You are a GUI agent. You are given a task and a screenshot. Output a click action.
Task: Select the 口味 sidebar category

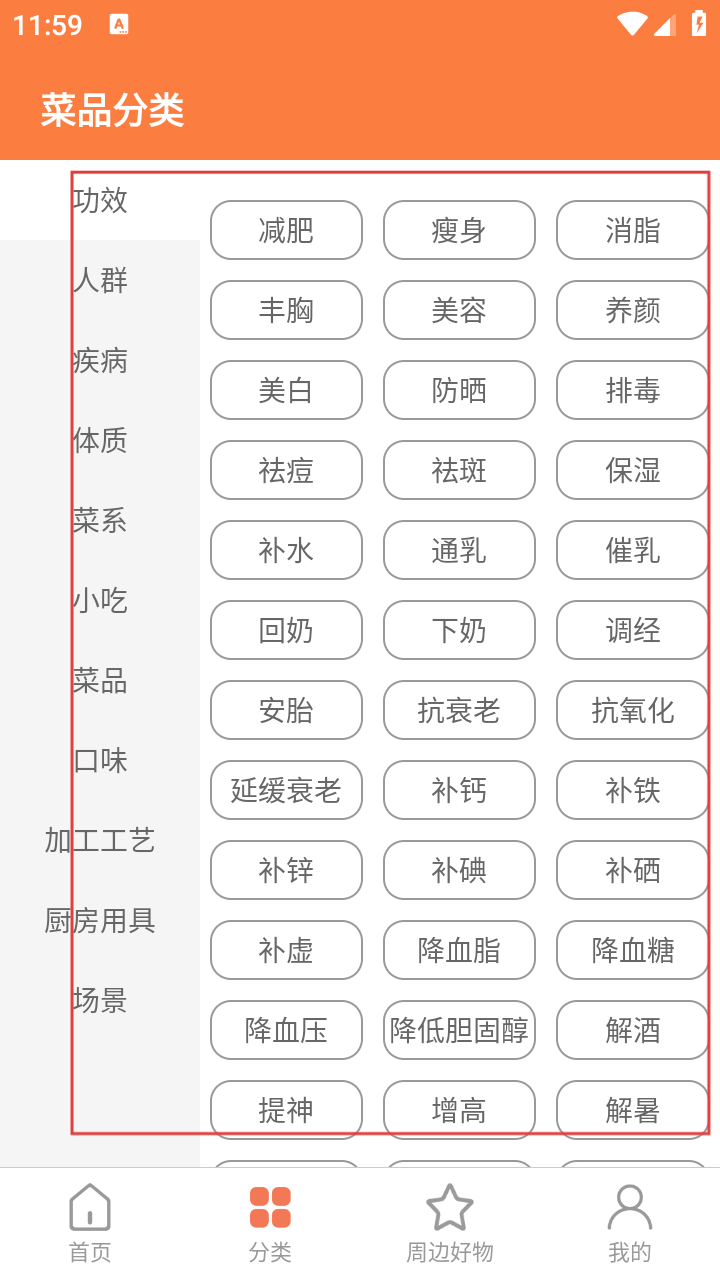[x=100, y=760]
